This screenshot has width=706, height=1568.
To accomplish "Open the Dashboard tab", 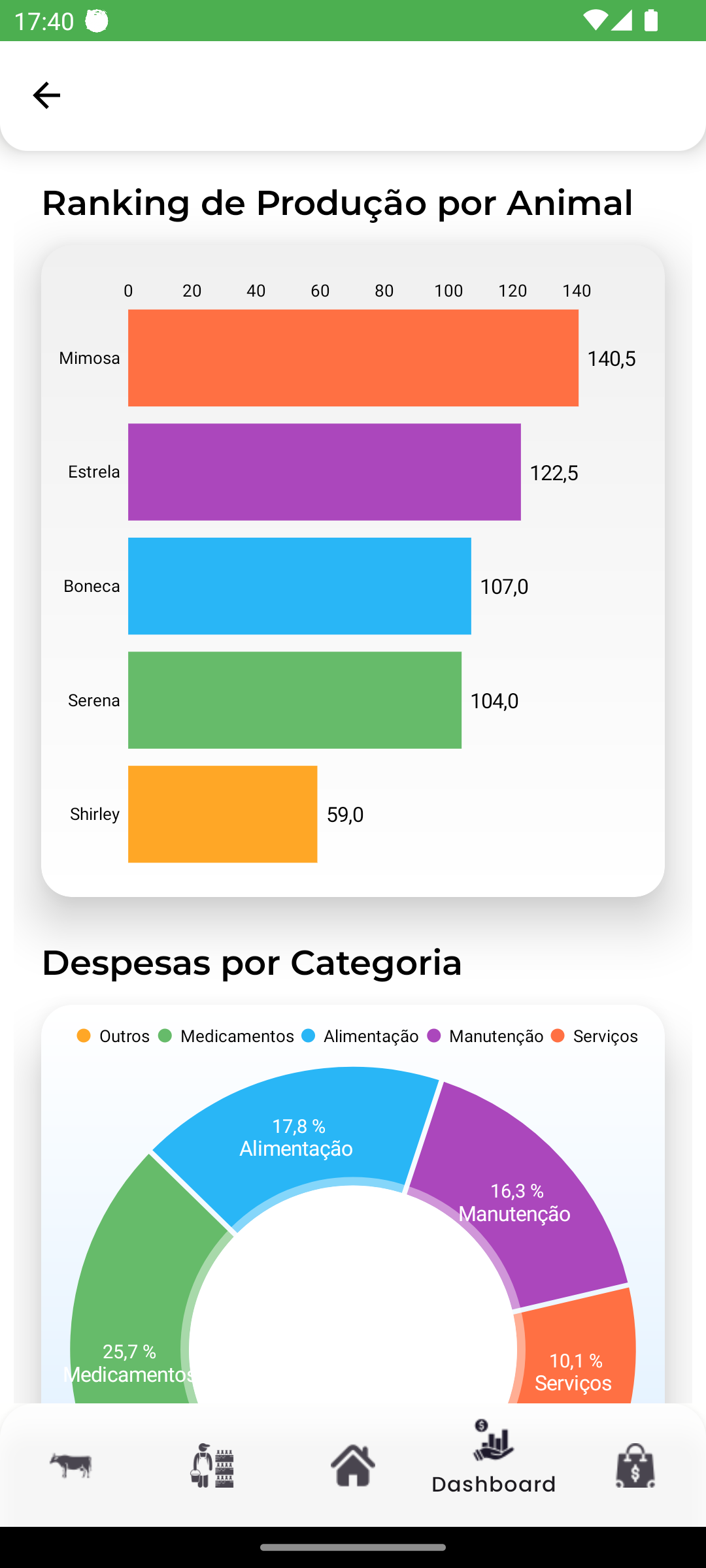I will pos(492,1465).
